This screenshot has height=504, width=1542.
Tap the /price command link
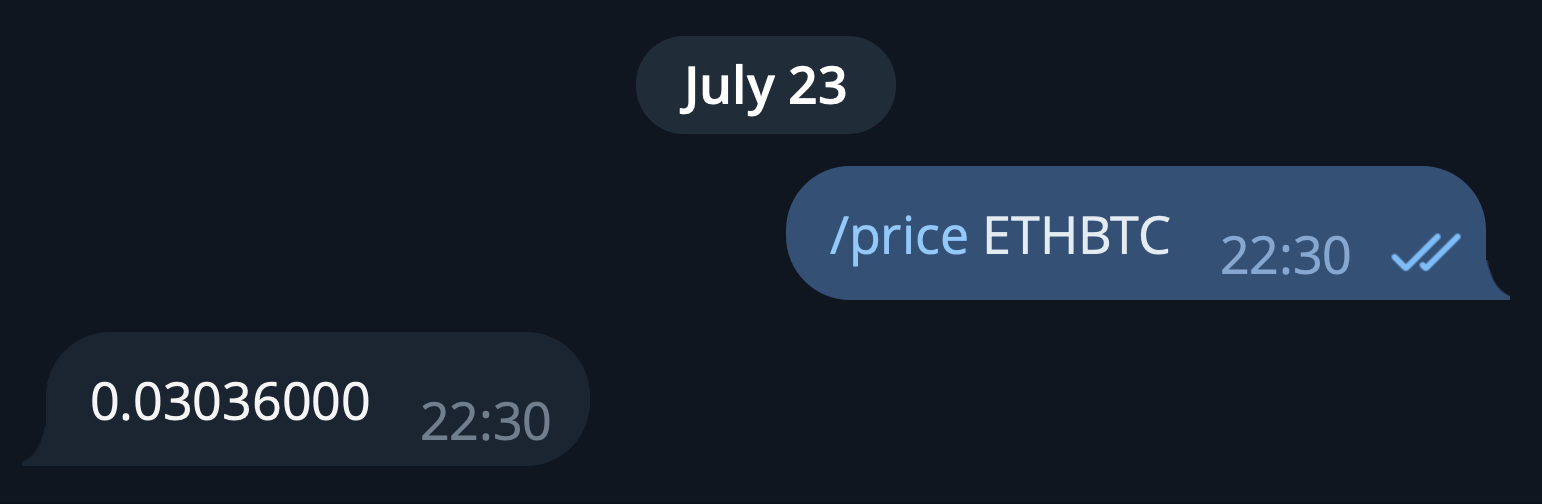pos(898,237)
